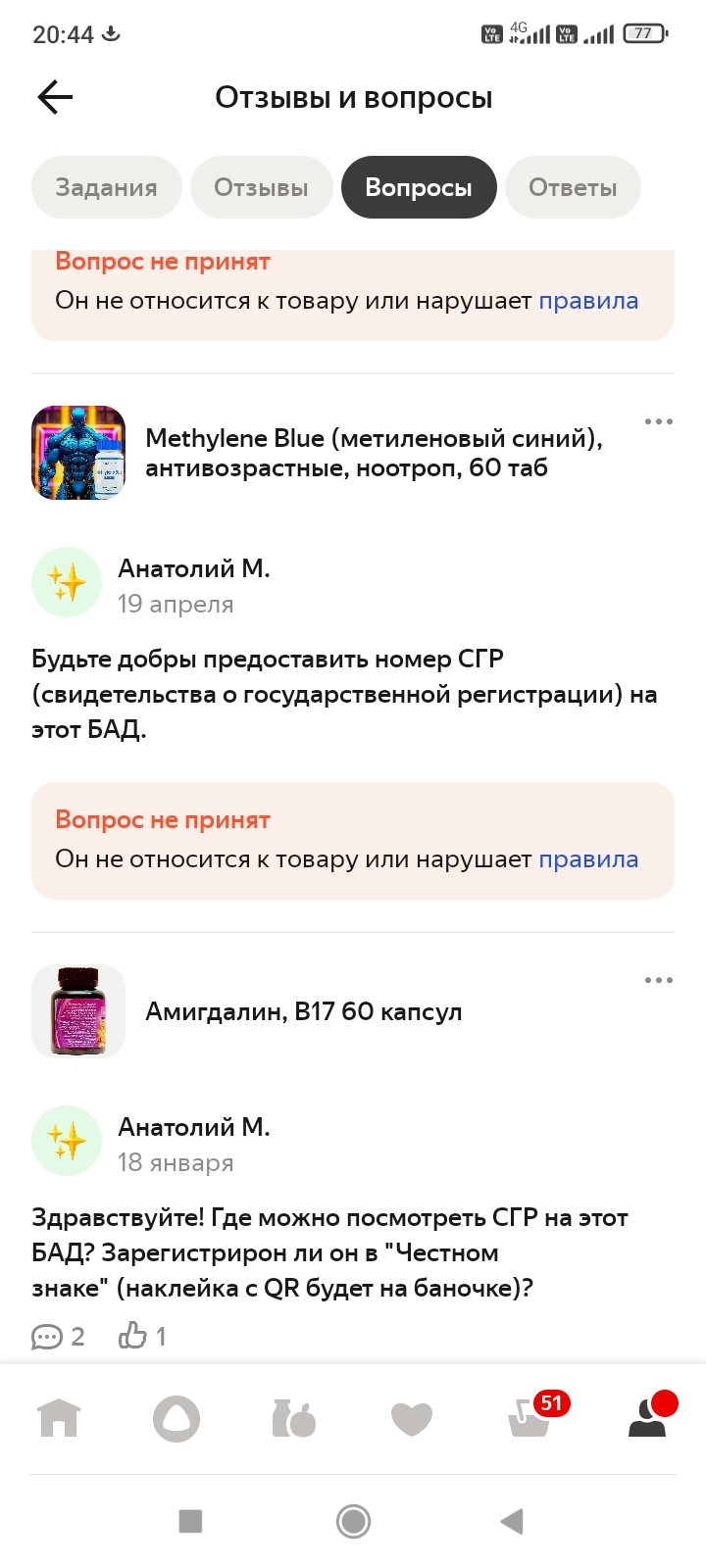The height and width of the screenshot is (1568, 706).
Task: Open the cart with 51 items
Action: point(529,1418)
